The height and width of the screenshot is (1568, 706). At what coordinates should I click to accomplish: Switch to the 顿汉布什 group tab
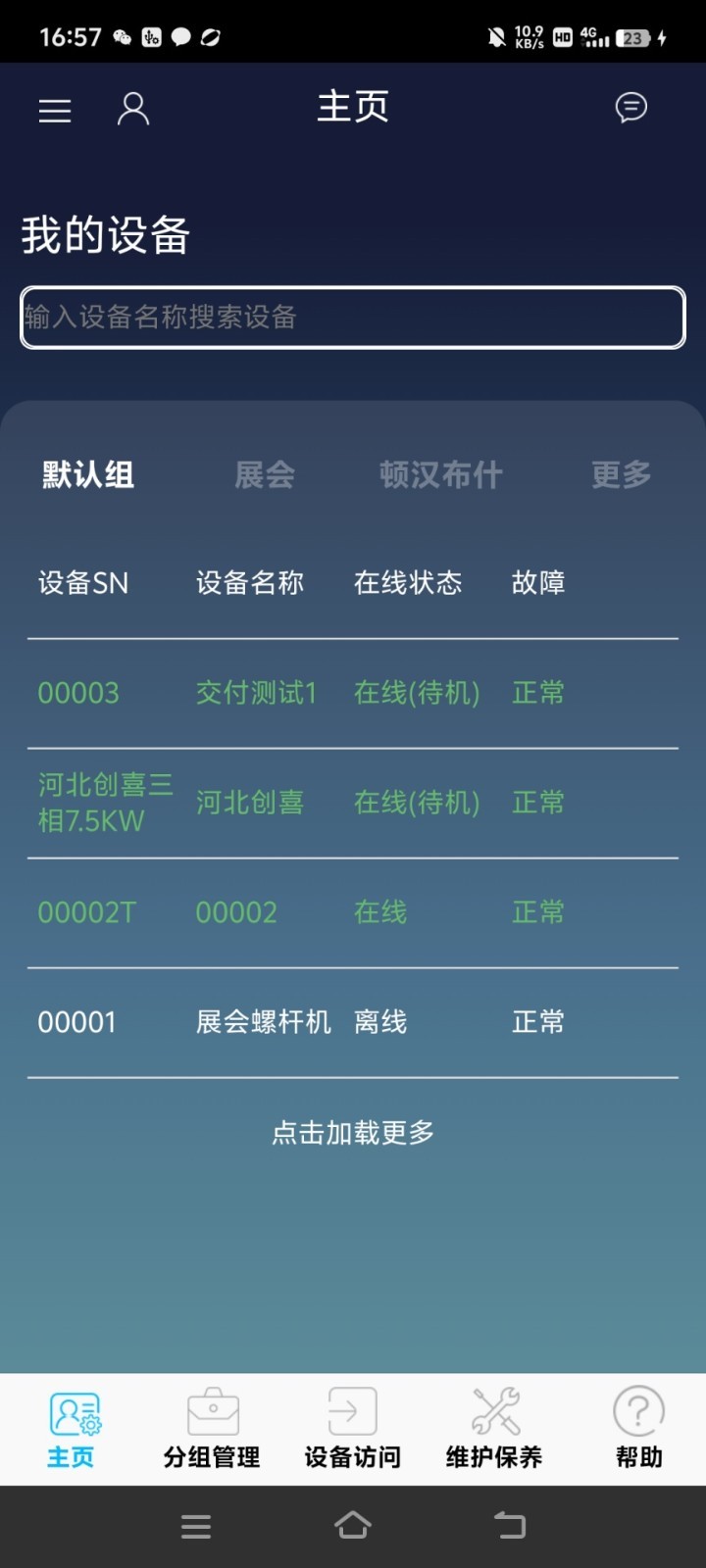[442, 474]
